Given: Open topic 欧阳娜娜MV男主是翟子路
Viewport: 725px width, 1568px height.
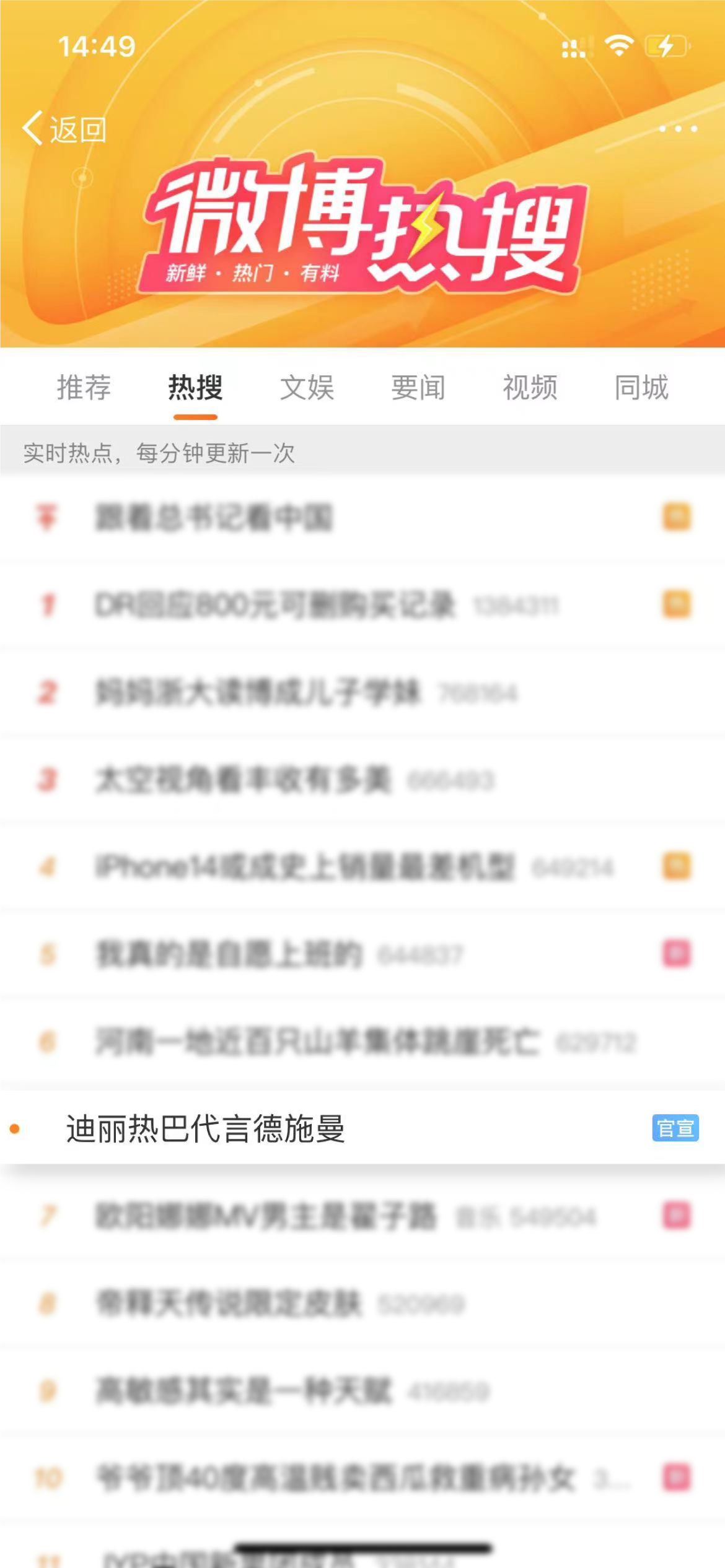Looking at the screenshot, I should (x=266, y=1216).
